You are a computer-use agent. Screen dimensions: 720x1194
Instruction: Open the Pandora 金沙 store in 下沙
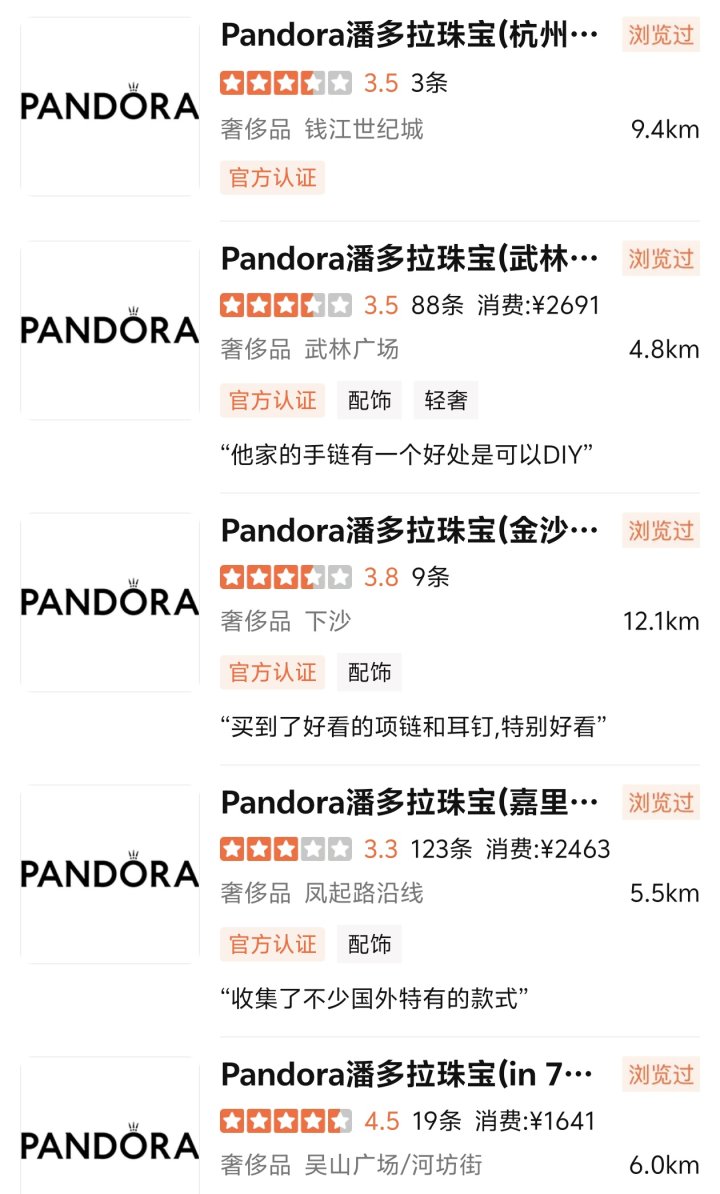point(409,531)
